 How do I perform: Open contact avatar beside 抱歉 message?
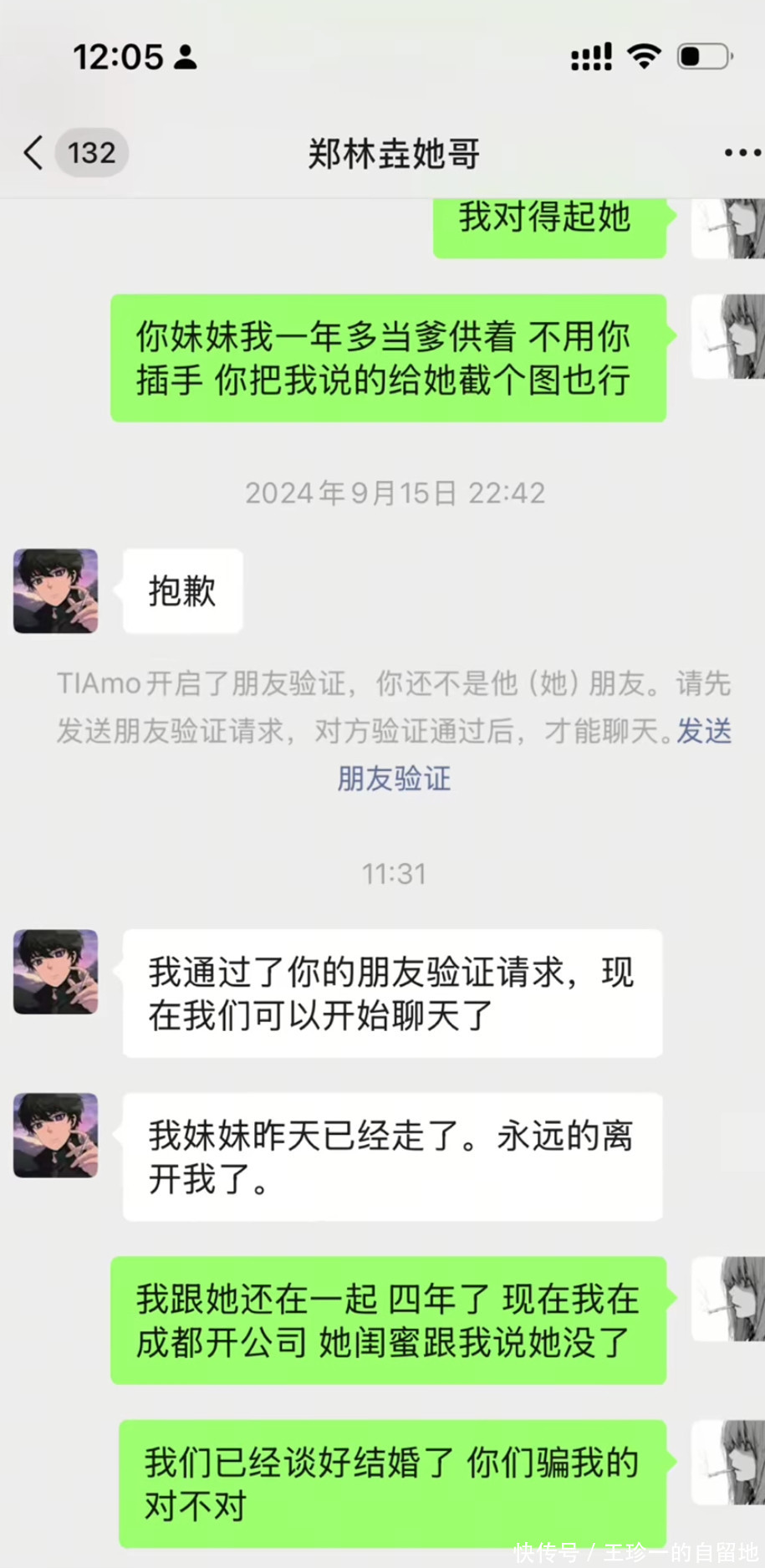coord(56,590)
